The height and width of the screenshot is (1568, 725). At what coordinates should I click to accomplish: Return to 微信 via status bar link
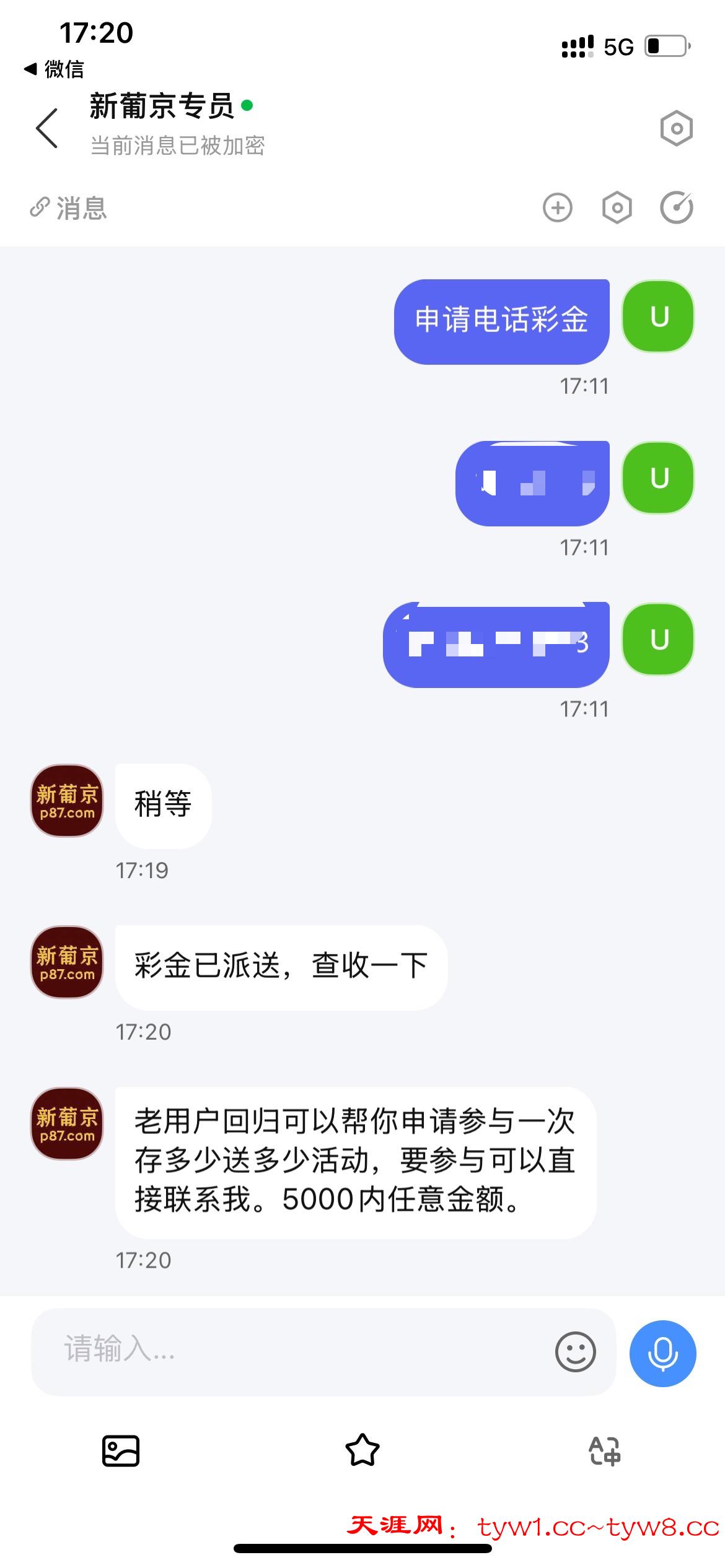click(x=55, y=69)
